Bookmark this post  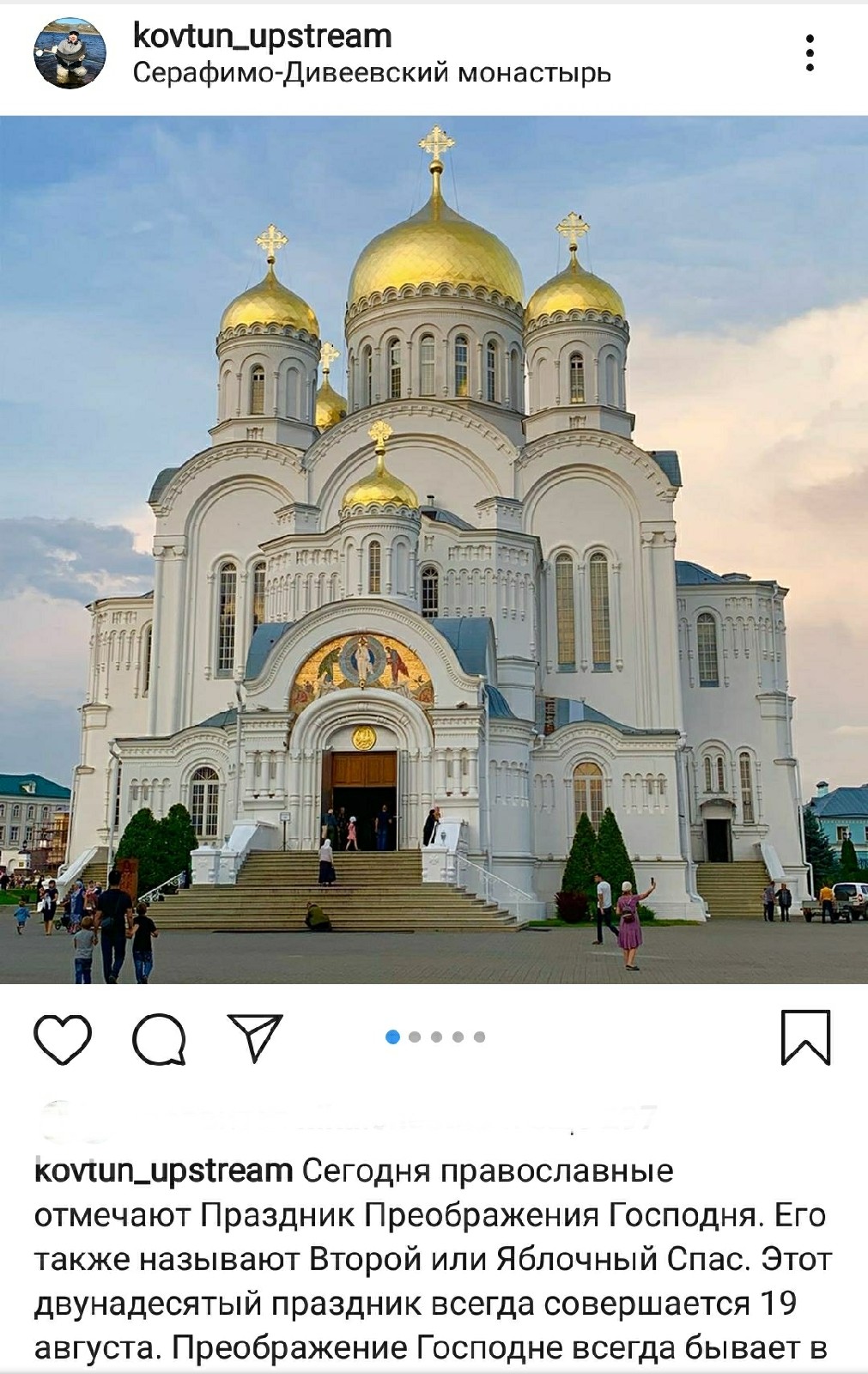[x=805, y=1037]
